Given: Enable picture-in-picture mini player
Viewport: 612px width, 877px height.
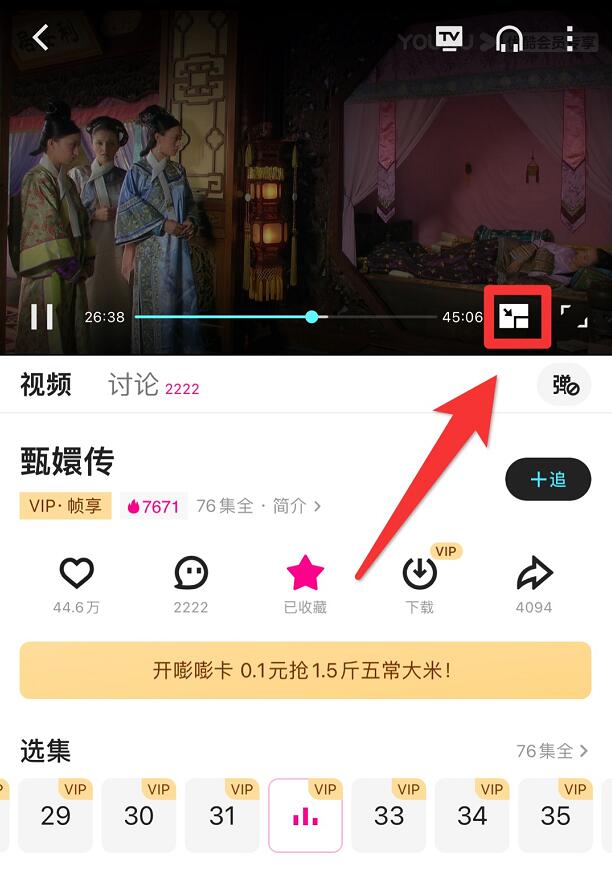Looking at the screenshot, I should pos(518,317).
